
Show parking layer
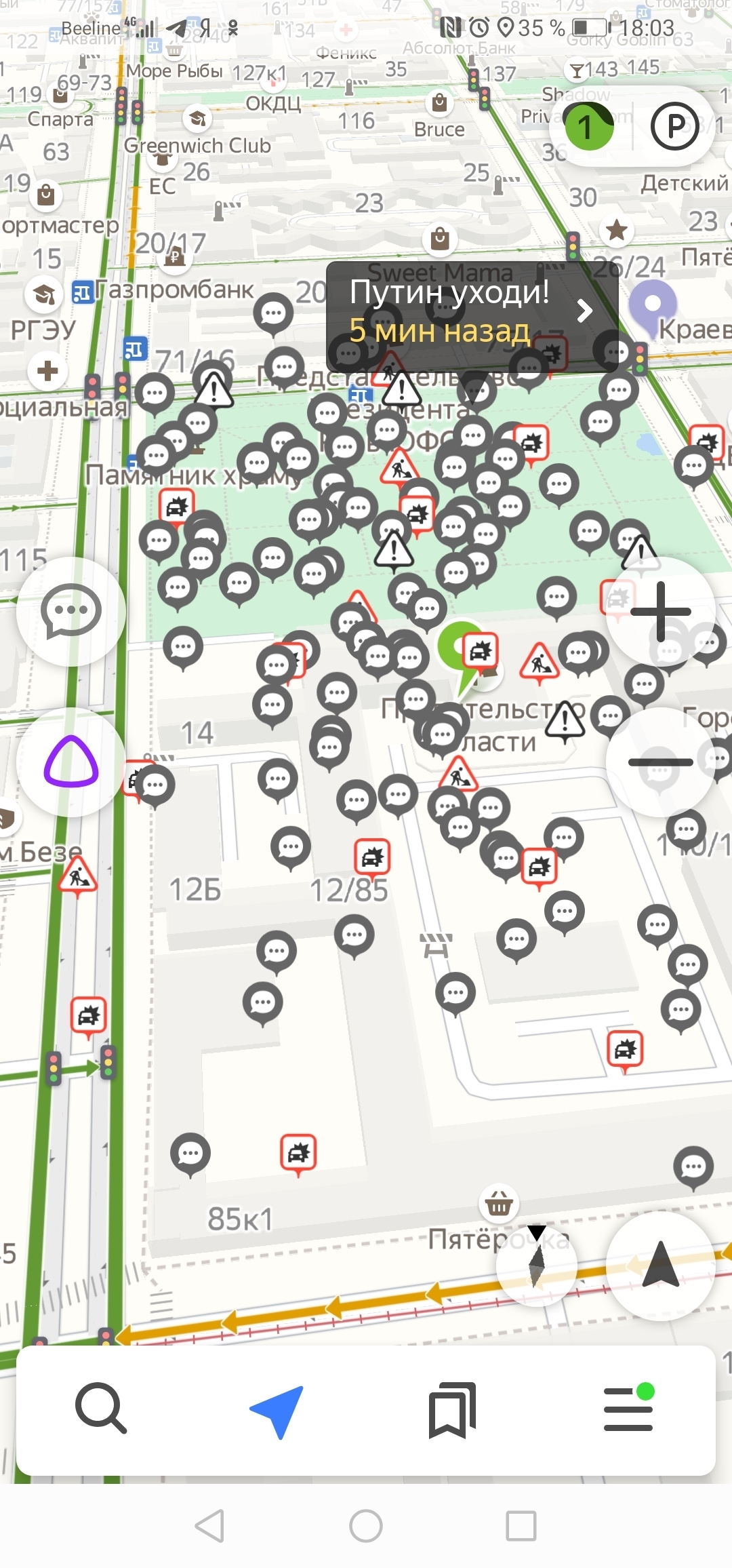[674, 126]
